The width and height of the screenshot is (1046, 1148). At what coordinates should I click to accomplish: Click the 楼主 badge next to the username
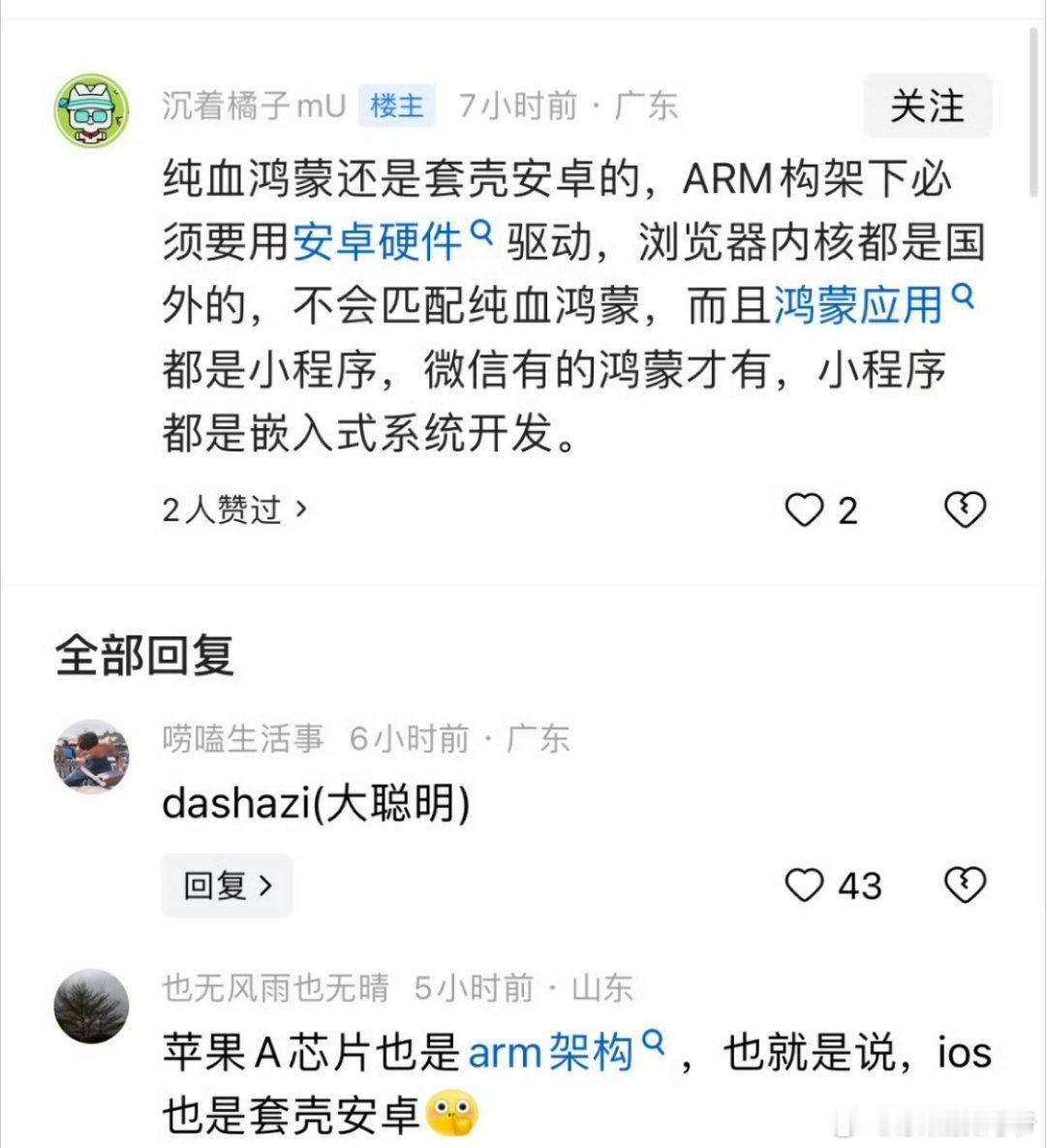[399, 106]
